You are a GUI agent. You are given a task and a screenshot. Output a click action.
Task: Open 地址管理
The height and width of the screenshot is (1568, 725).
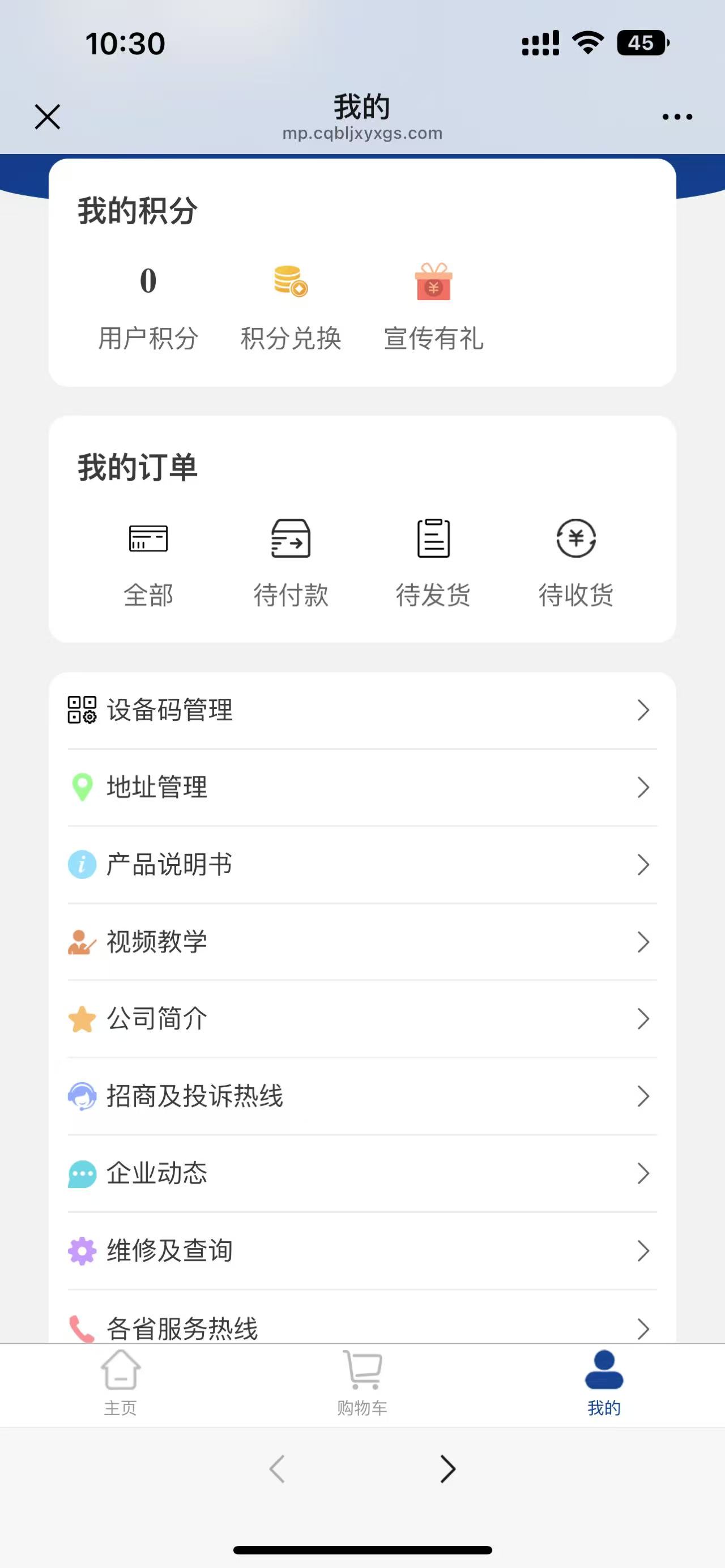[362, 787]
